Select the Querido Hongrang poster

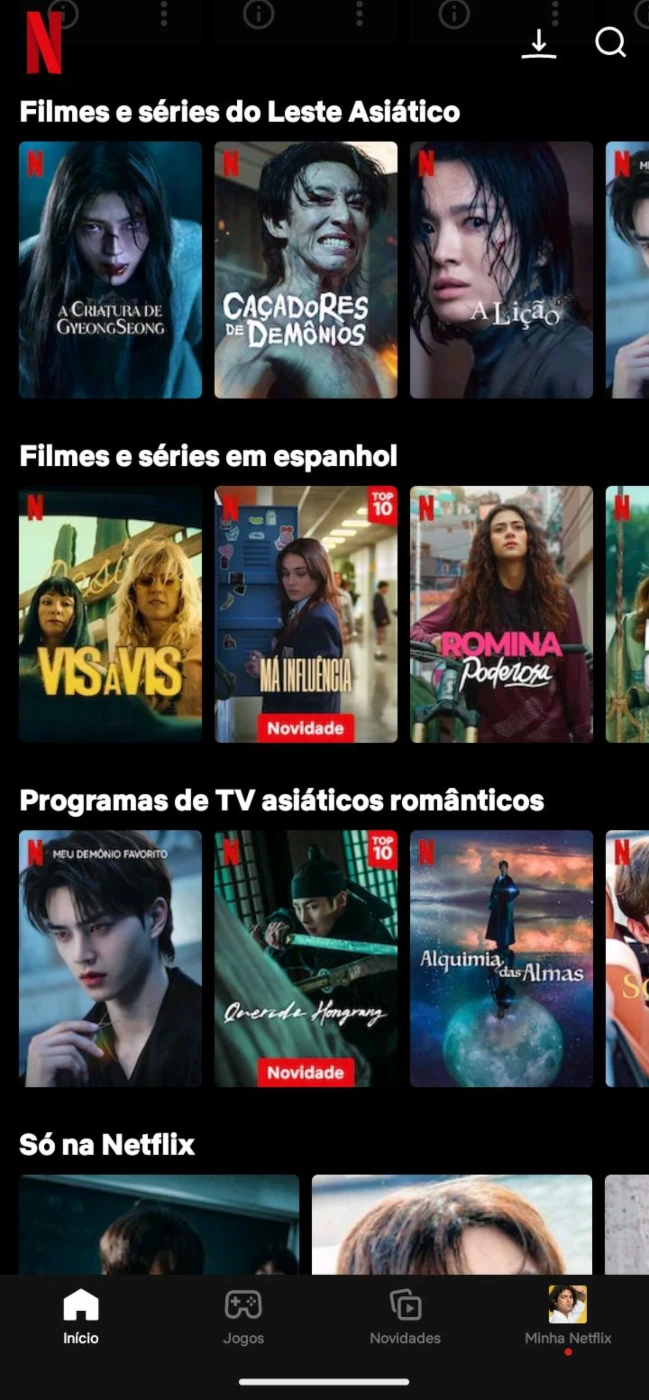306,958
